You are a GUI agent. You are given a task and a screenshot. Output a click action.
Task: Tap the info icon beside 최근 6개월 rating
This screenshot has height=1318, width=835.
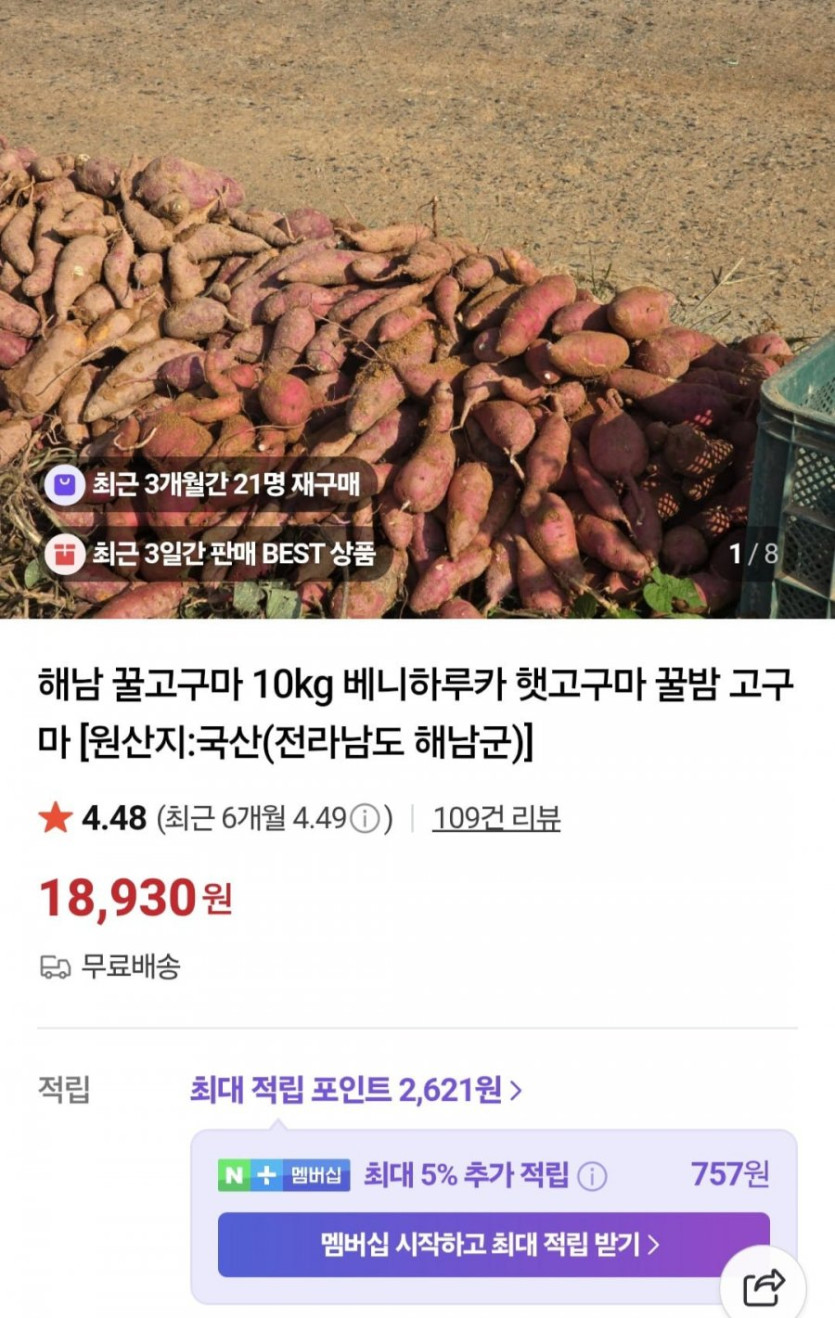coord(366,820)
